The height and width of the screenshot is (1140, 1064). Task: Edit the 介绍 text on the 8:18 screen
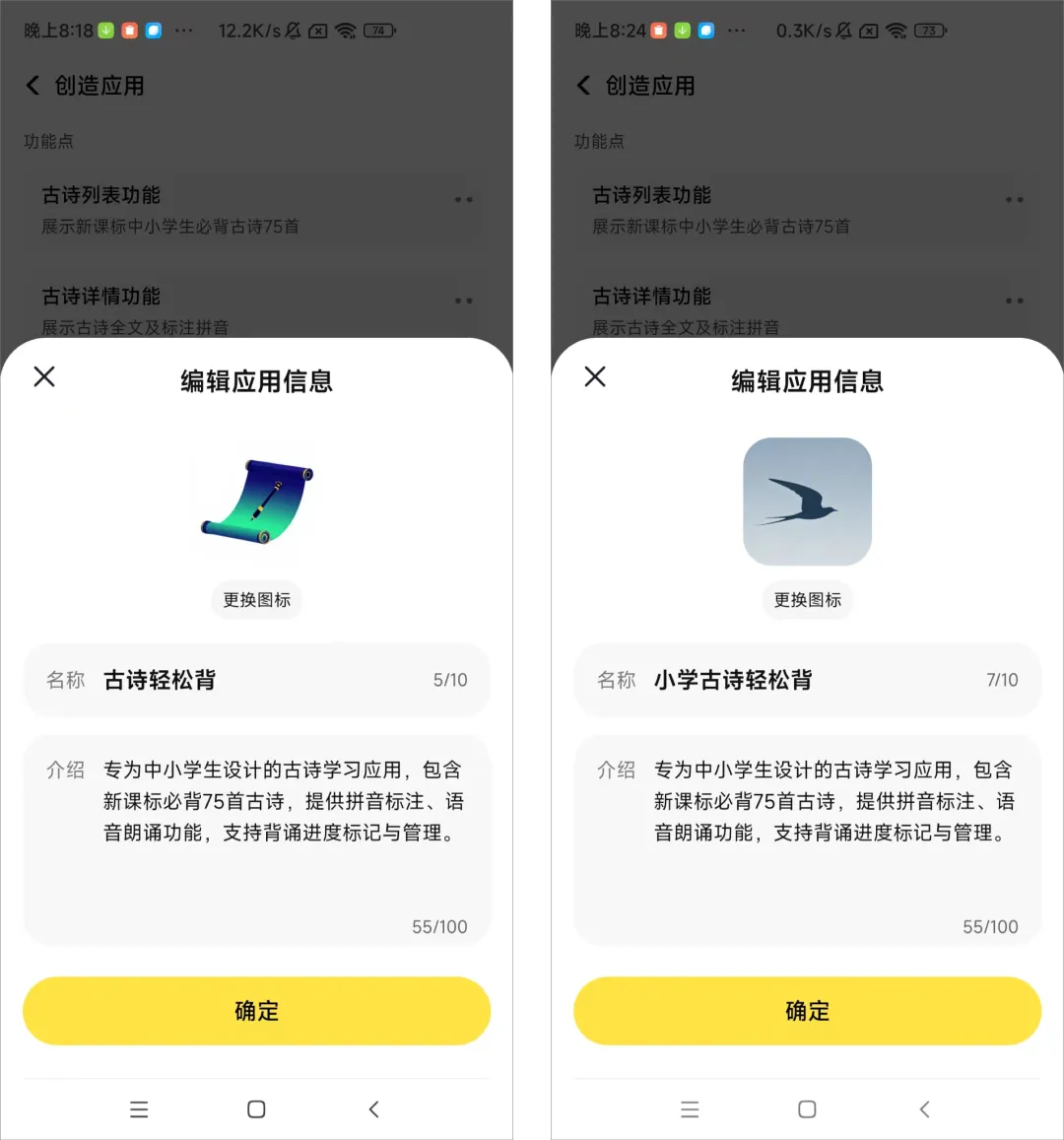coord(256,840)
